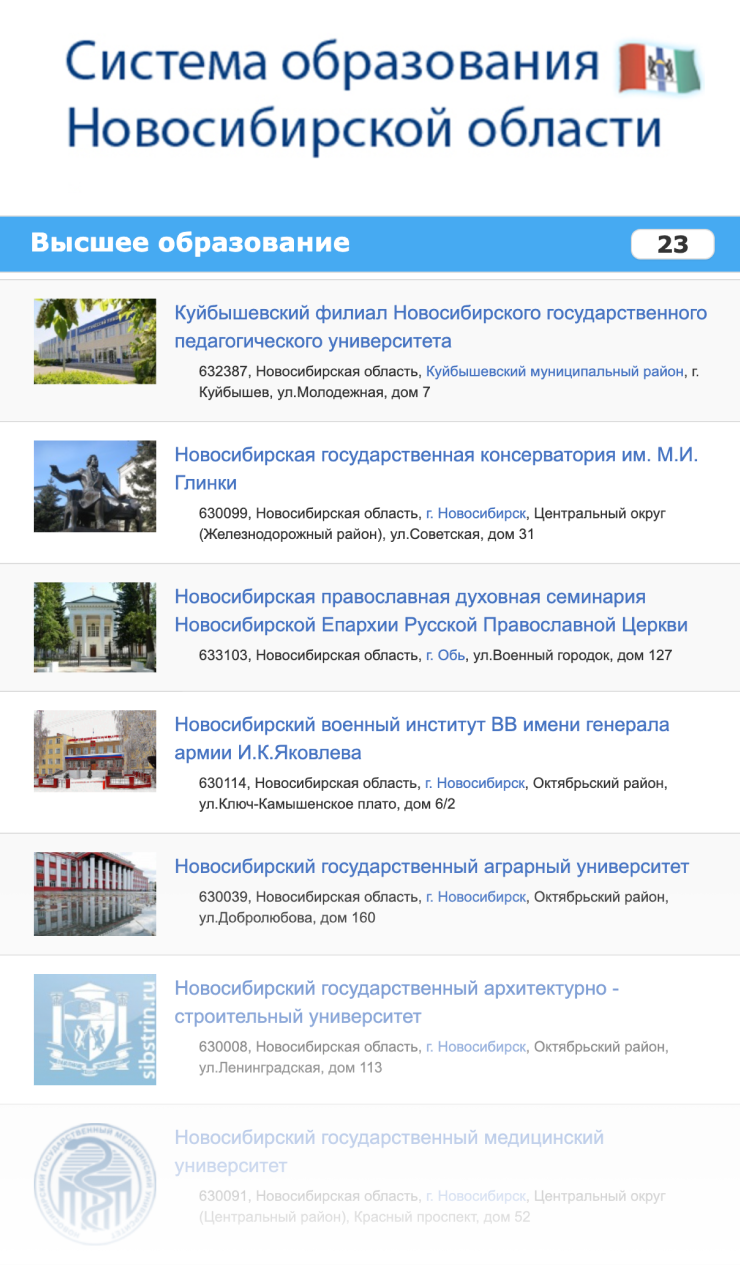The height and width of the screenshot is (1286, 740).
Task: Tap the sibstrin.ru logo thumbnail
Action: 95,1029
